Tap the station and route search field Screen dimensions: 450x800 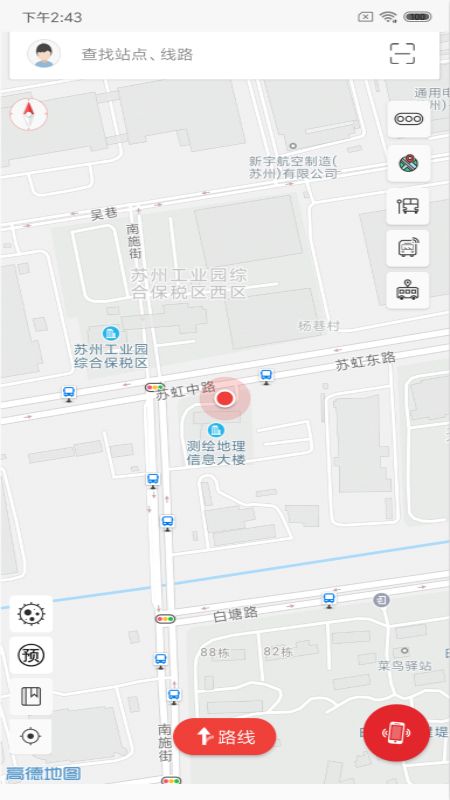[x=224, y=54]
